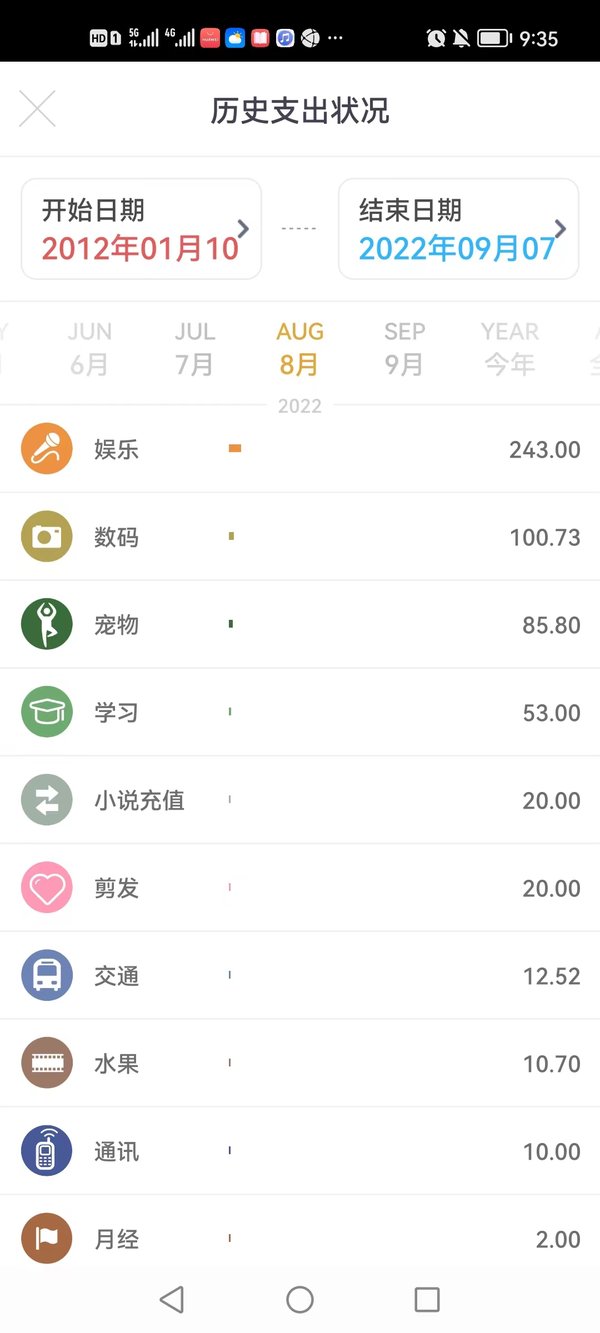600x1333 pixels.
Task: Open the 月经 expense row
Action: (300, 1233)
